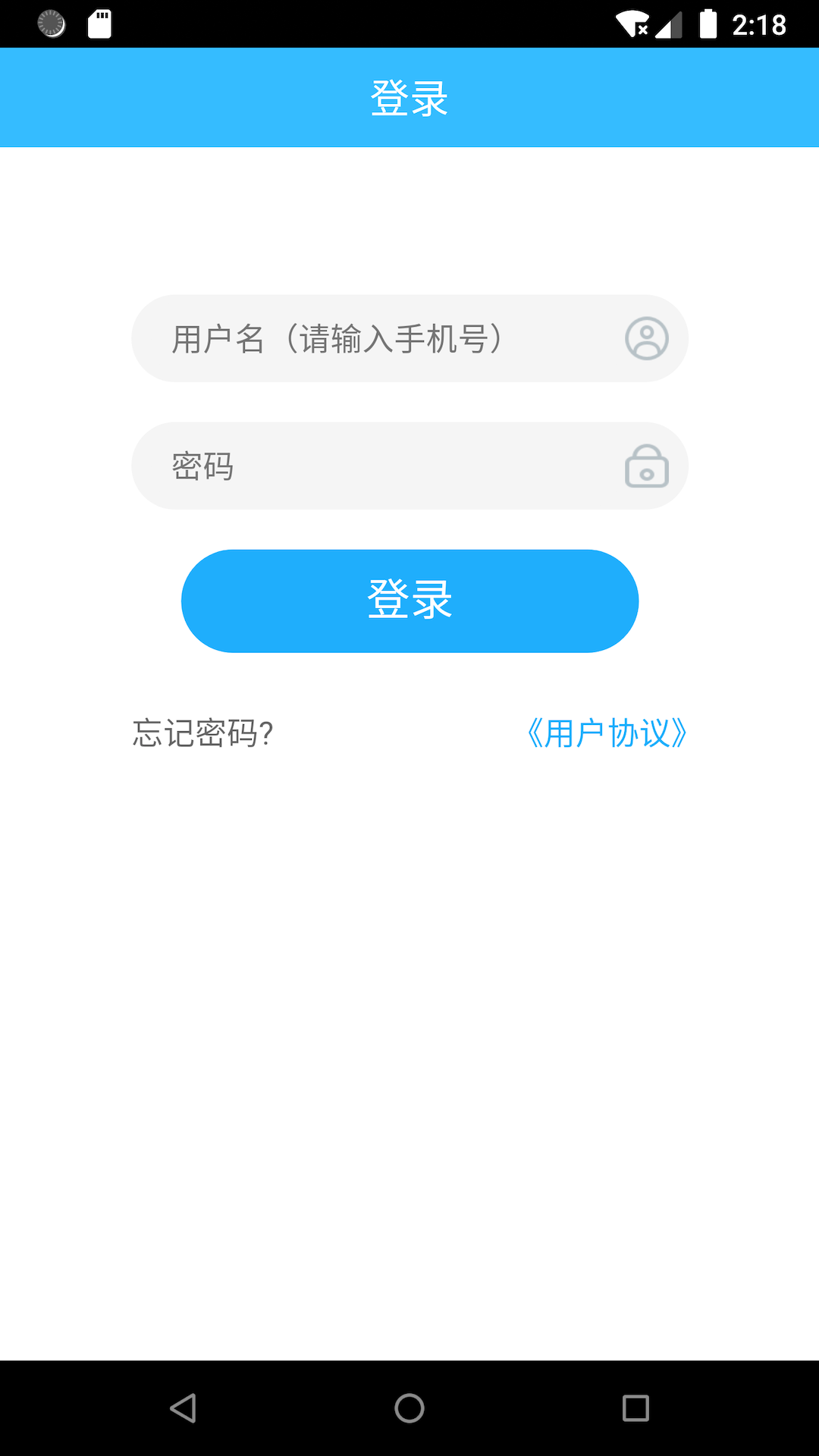Tap the SD card notification icon
The height and width of the screenshot is (1456, 819).
point(101,25)
